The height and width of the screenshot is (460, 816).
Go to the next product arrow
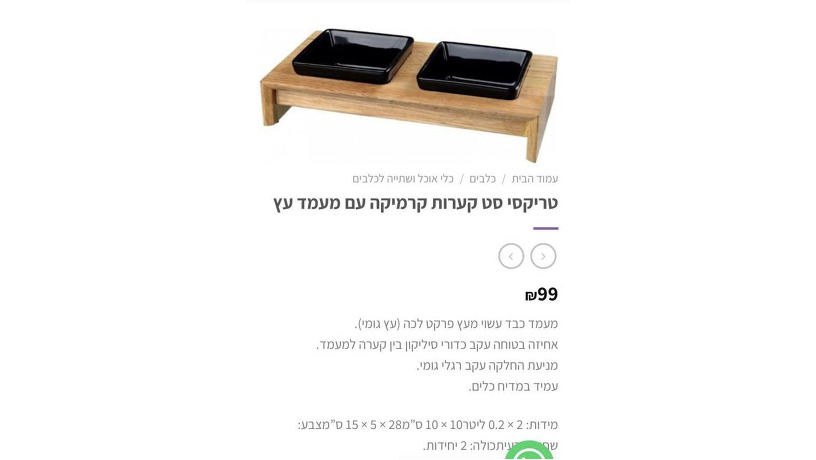pyautogui.click(x=510, y=256)
